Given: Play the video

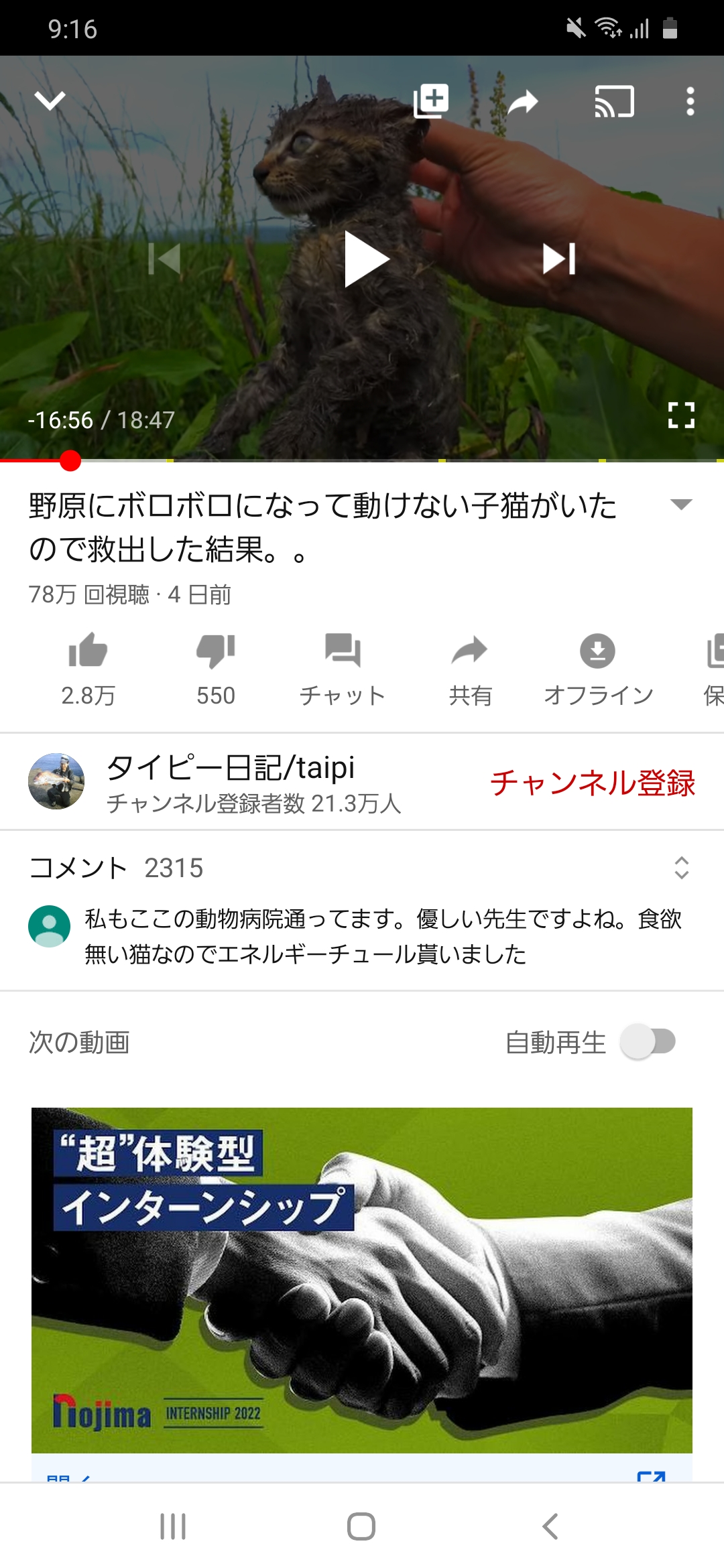Looking at the screenshot, I should point(365,259).
